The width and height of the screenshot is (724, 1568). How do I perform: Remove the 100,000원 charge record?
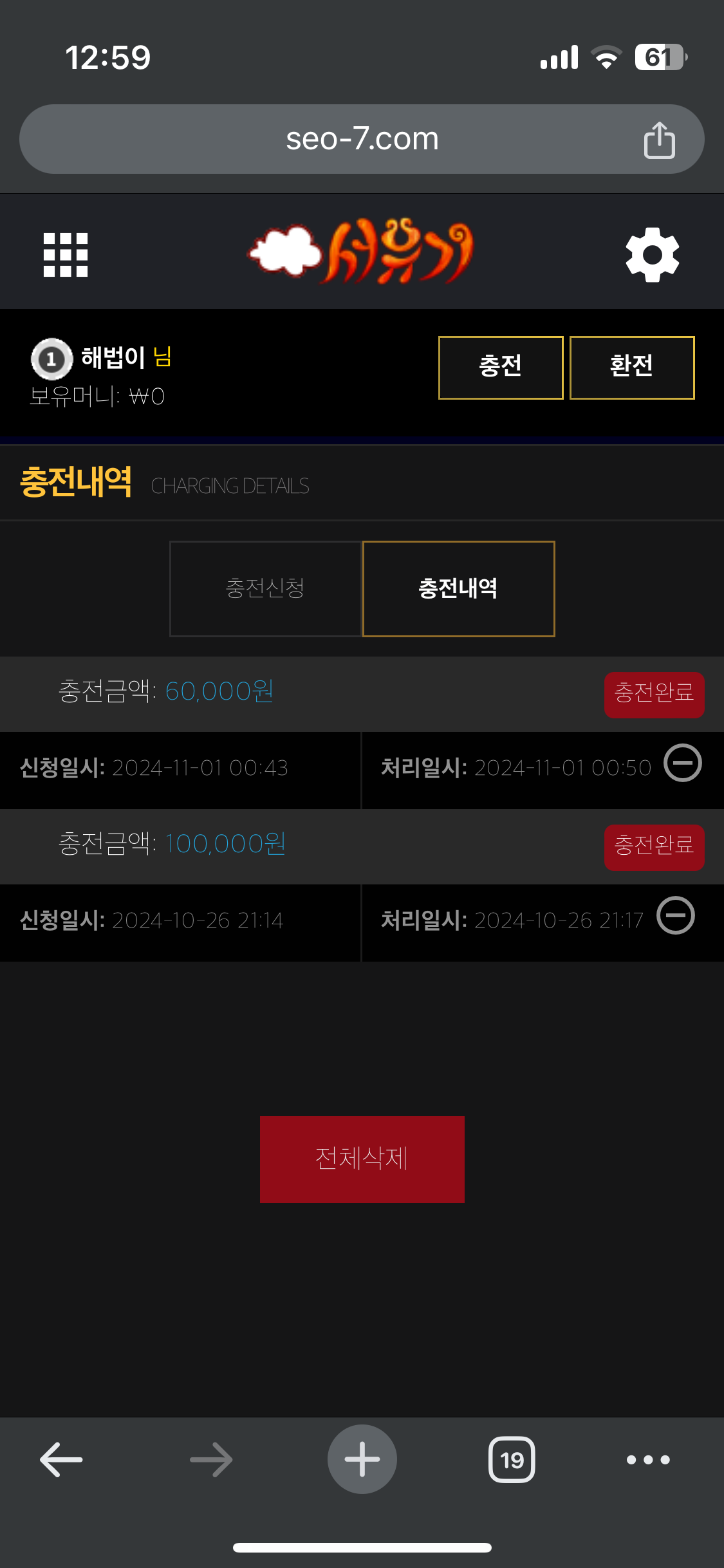tap(675, 915)
